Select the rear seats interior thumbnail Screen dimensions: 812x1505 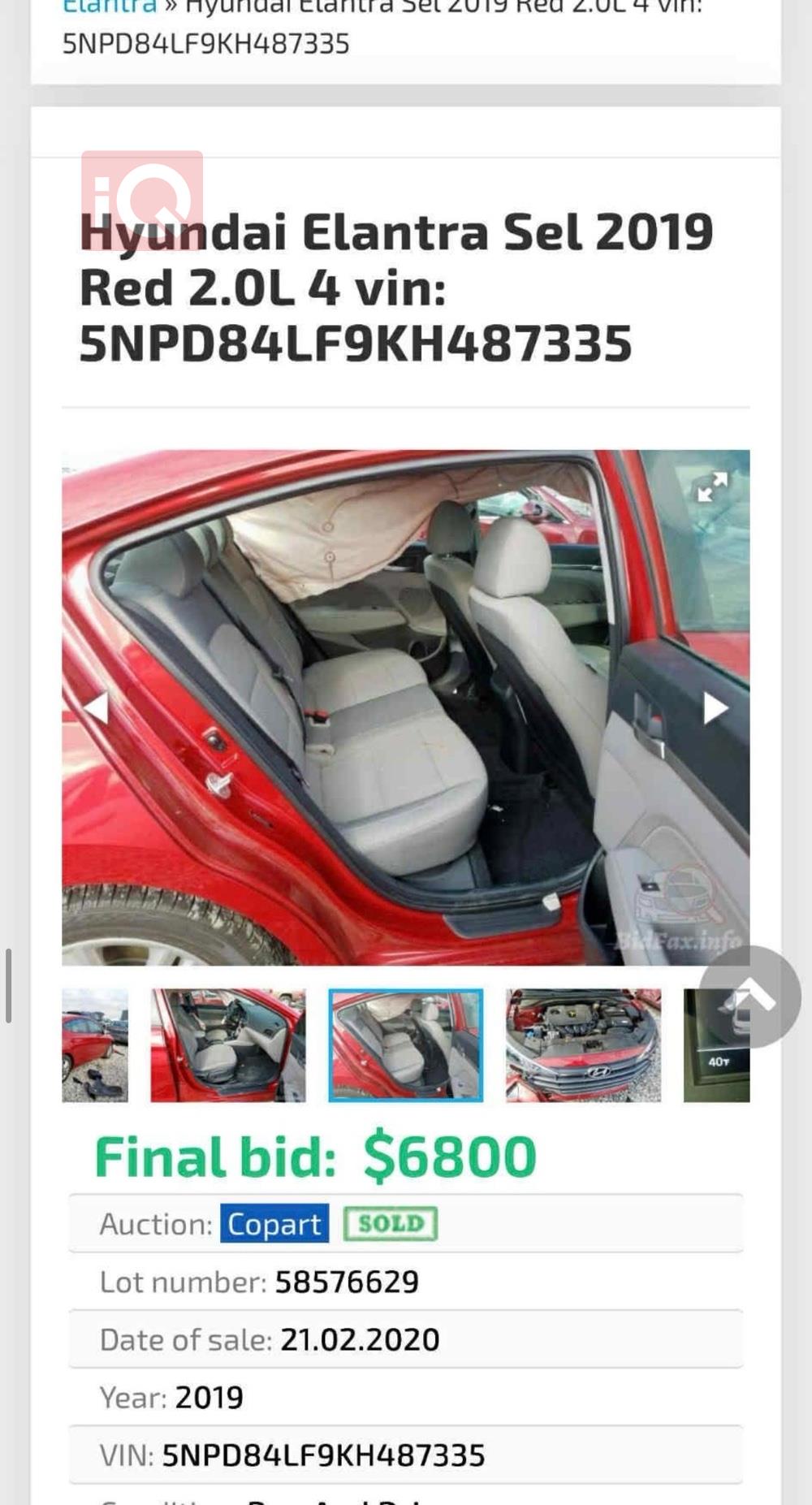click(405, 1044)
